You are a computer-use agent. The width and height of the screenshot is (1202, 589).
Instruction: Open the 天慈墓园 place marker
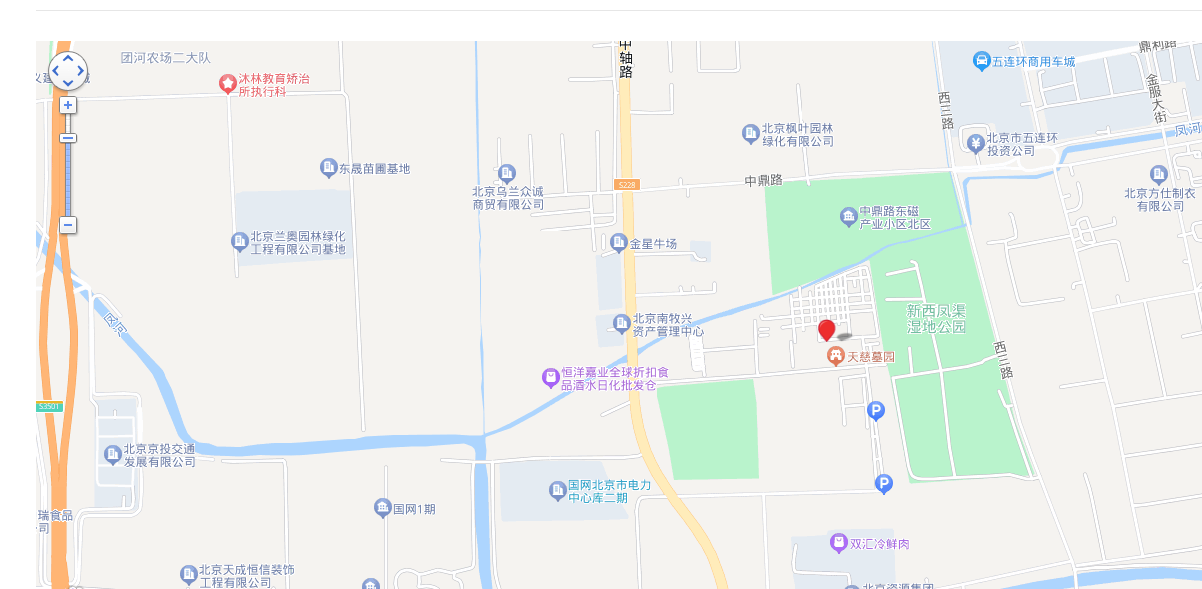(x=835, y=356)
